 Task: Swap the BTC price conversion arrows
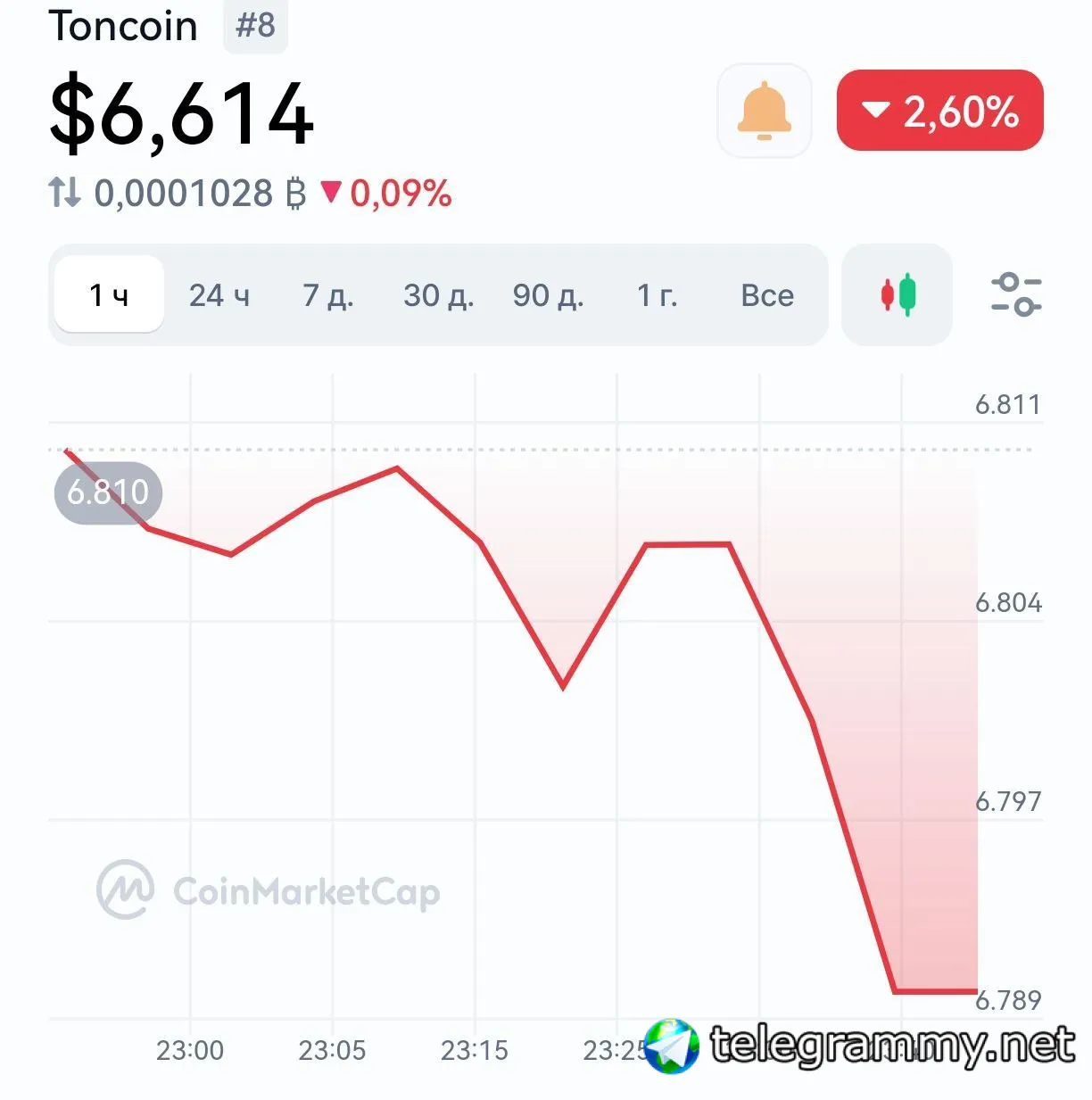(x=64, y=193)
